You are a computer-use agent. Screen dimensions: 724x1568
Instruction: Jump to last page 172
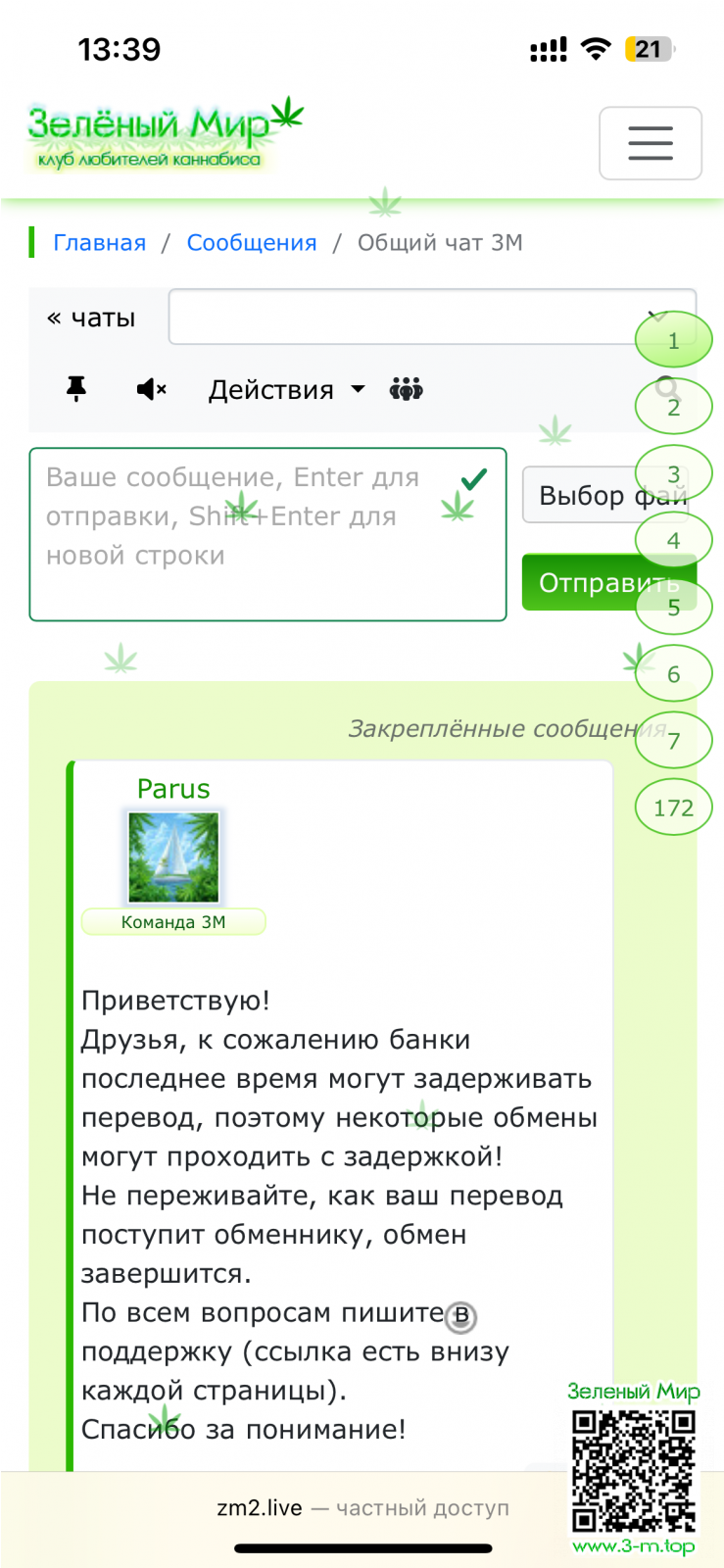pyautogui.click(x=673, y=808)
